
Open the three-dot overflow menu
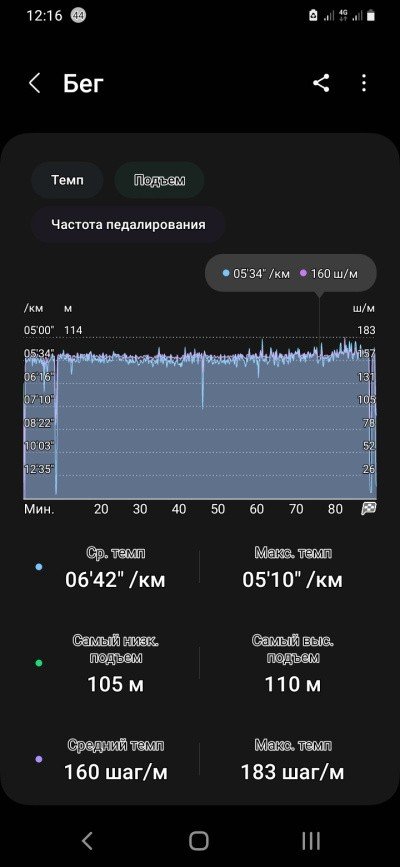(363, 83)
